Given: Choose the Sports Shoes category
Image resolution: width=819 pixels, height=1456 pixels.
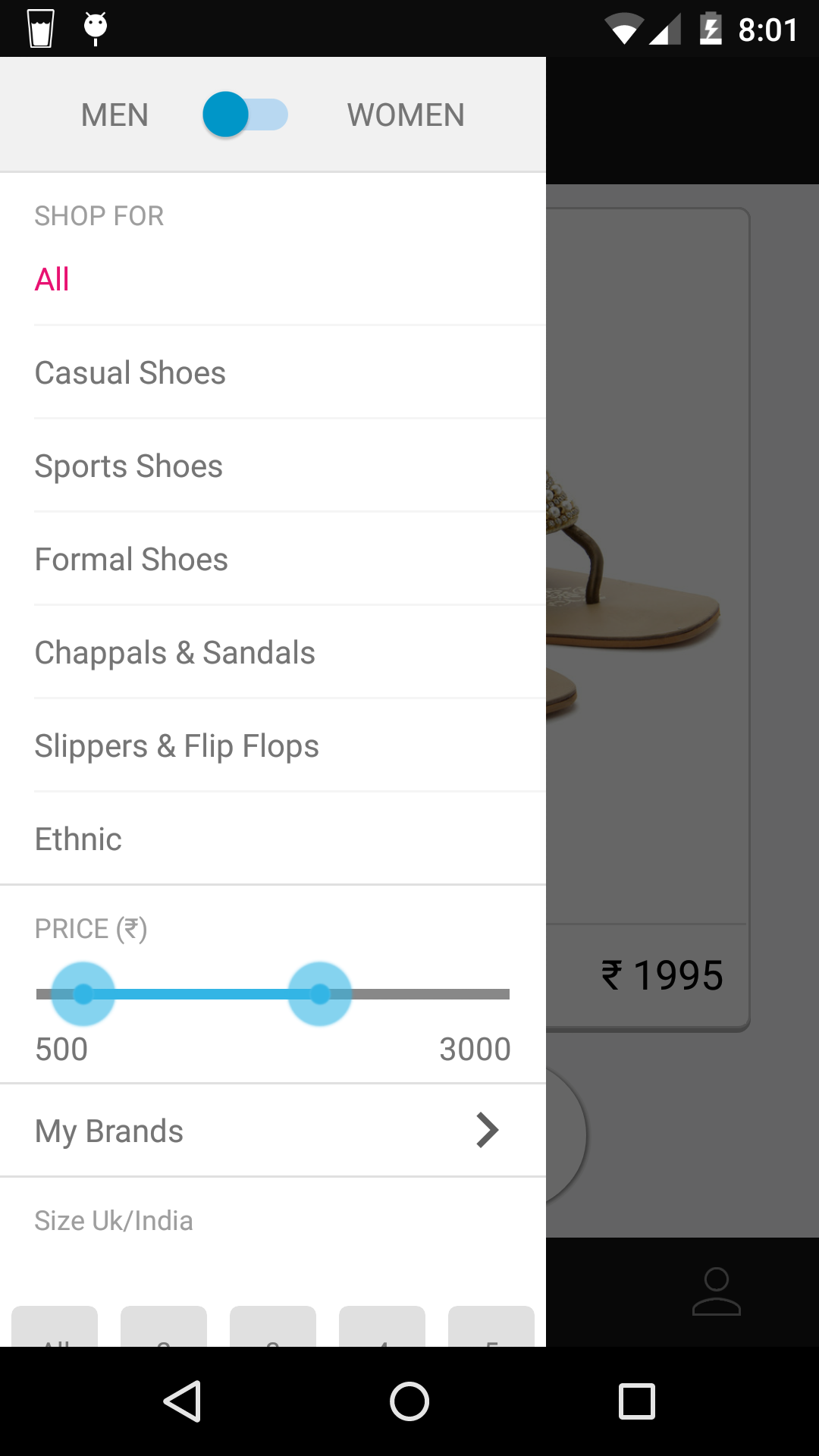Looking at the screenshot, I should (x=128, y=466).
